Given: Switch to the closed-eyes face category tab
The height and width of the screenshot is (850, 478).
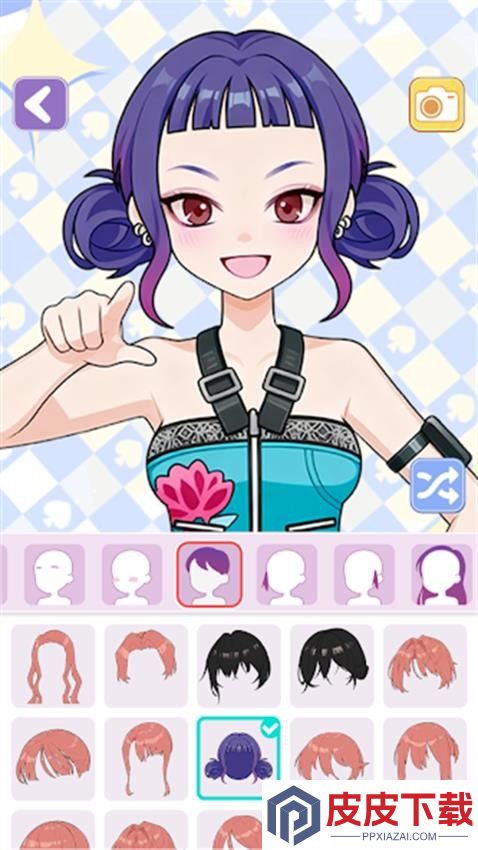Looking at the screenshot, I should point(54,574).
